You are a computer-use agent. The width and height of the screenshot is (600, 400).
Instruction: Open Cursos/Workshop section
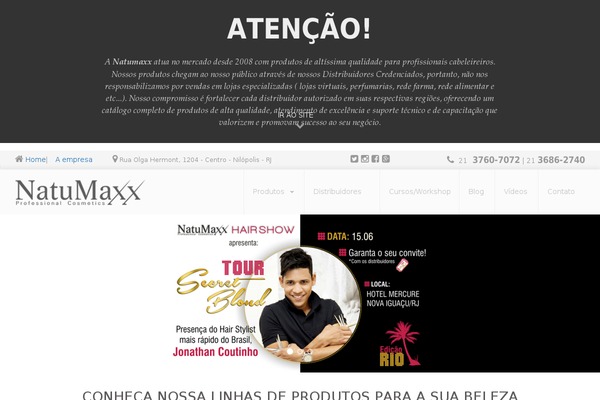click(x=419, y=191)
